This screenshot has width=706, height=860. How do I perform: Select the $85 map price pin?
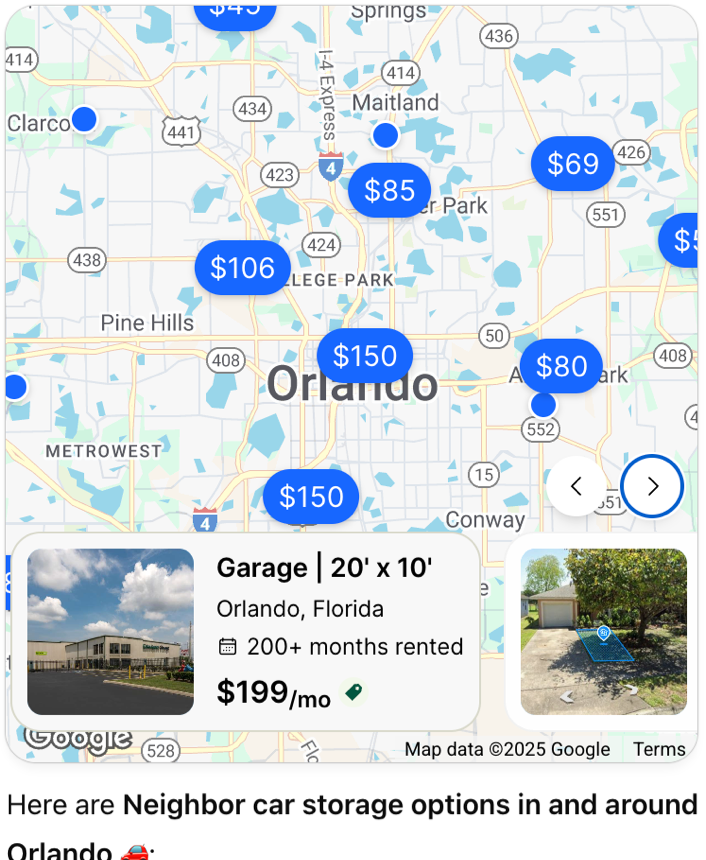pyautogui.click(x=389, y=190)
